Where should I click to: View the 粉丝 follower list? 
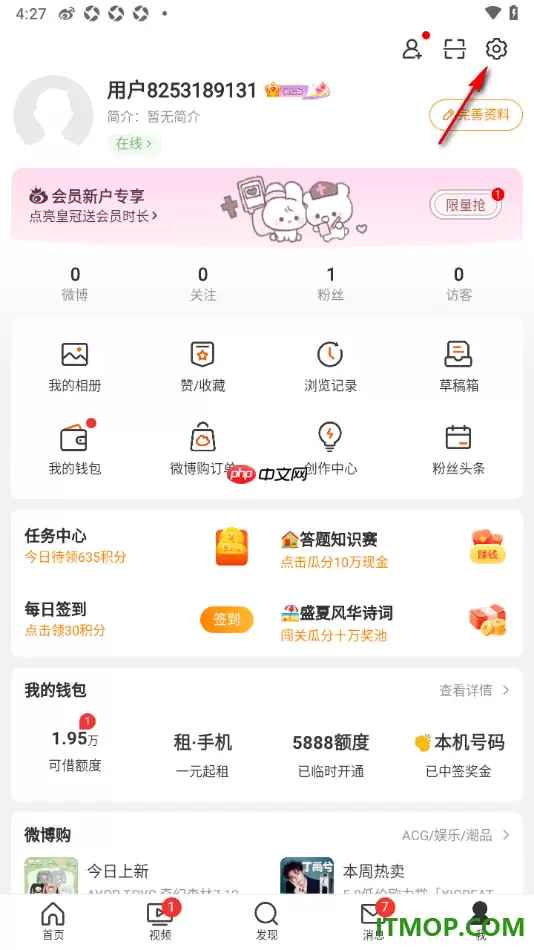coord(330,284)
